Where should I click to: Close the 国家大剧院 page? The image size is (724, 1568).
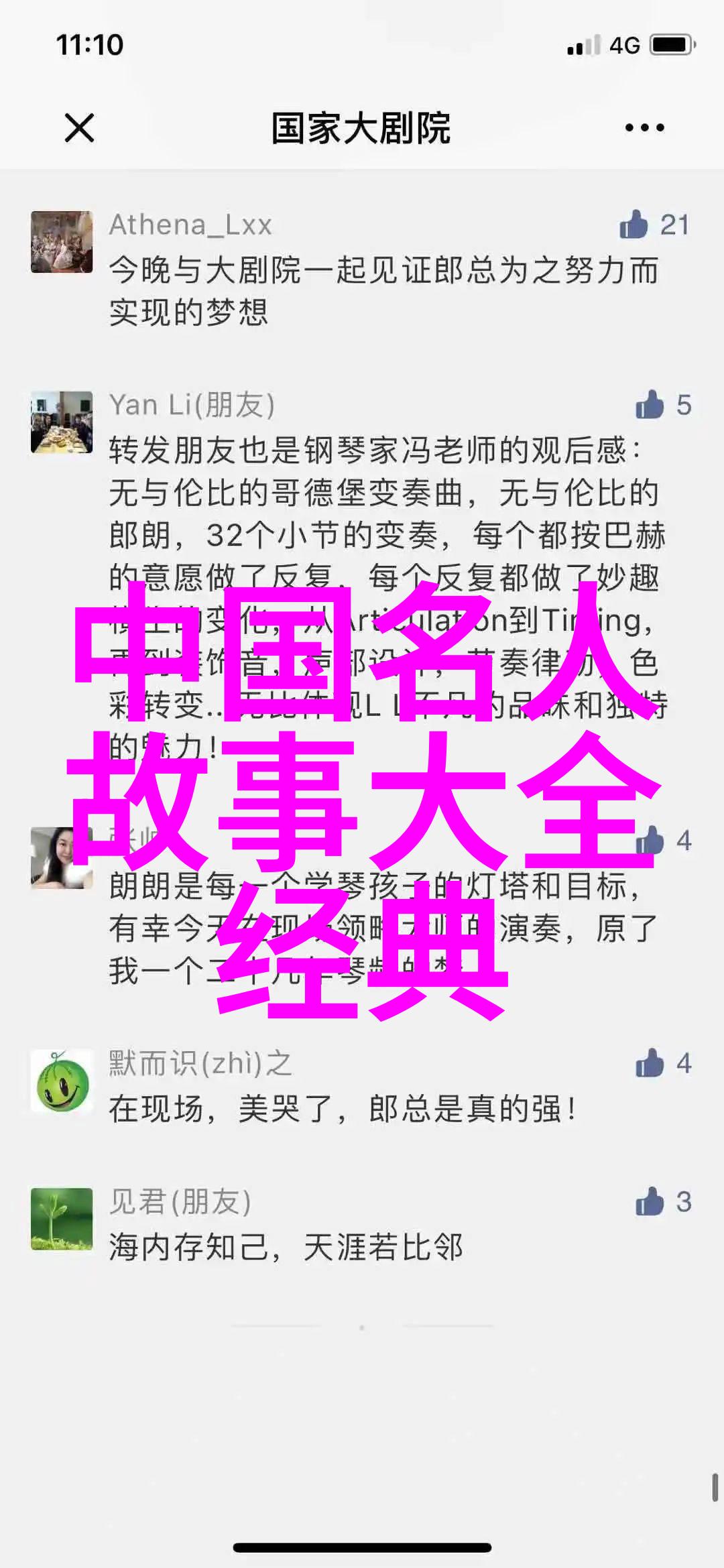tap(79, 127)
